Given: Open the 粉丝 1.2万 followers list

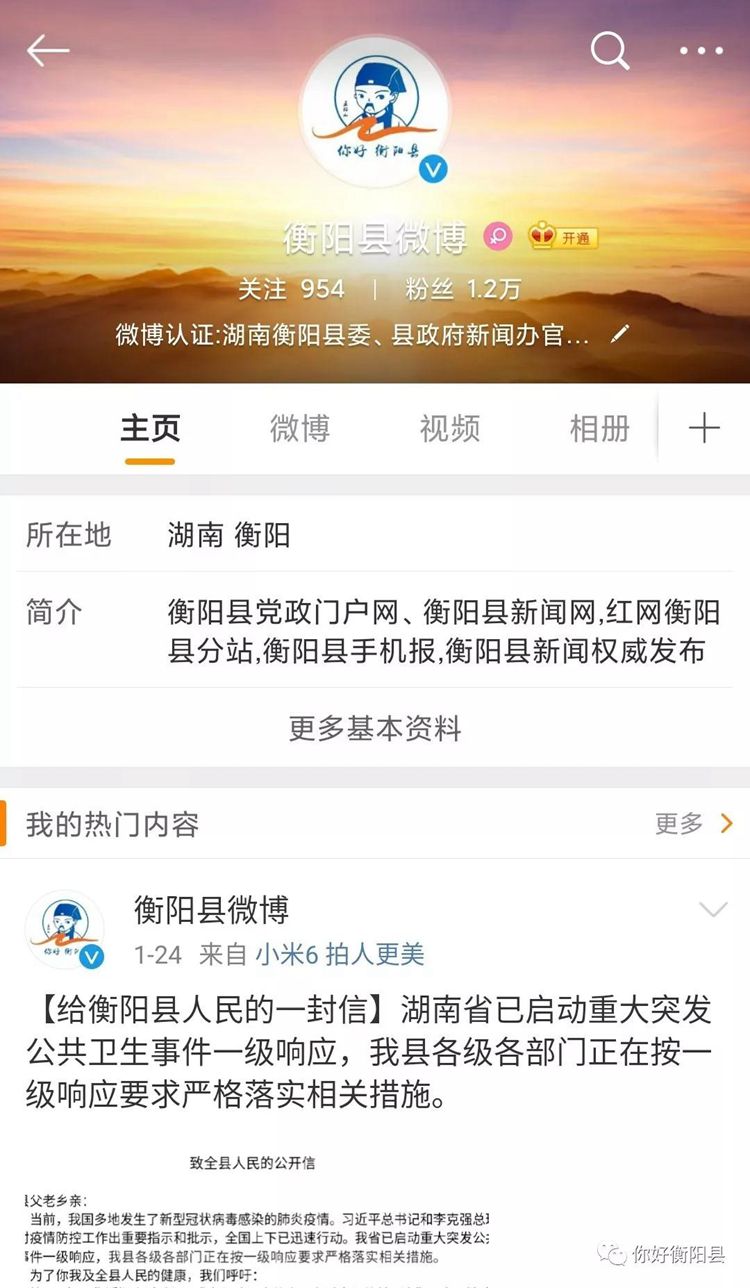Looking at the screenshot, I should pyautogui.click(x=463, y=289).
